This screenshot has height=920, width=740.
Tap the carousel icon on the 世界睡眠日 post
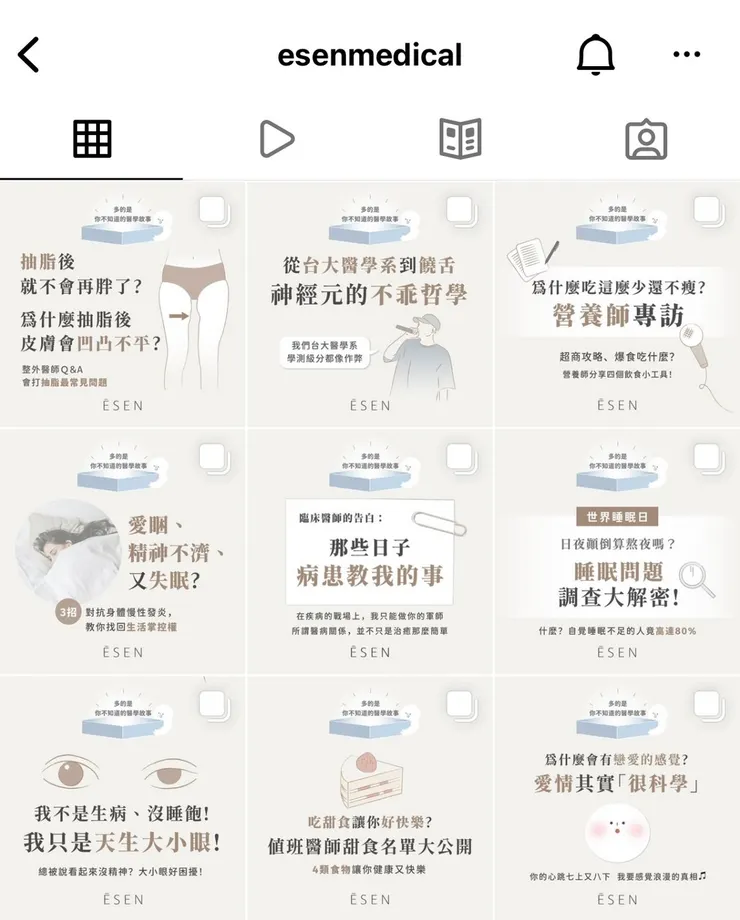click(x=705, y=459)
